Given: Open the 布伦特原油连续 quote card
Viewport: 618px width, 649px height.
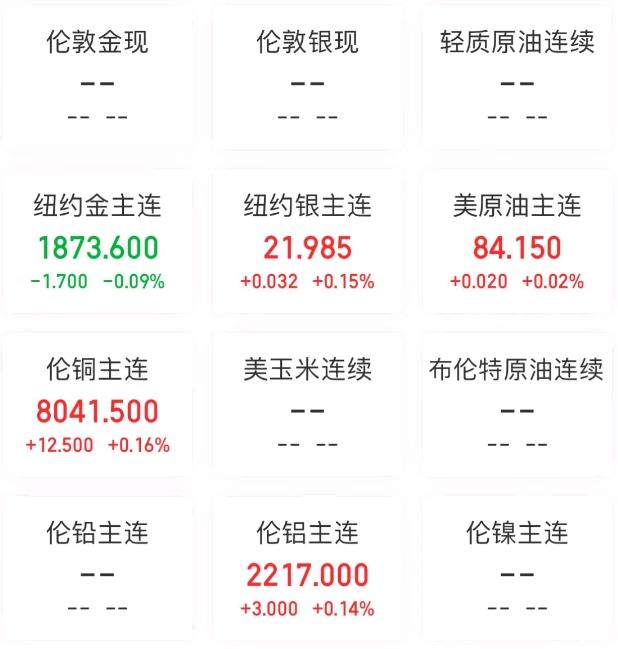Looking at the screenshot, I should [x=517, y=407].
